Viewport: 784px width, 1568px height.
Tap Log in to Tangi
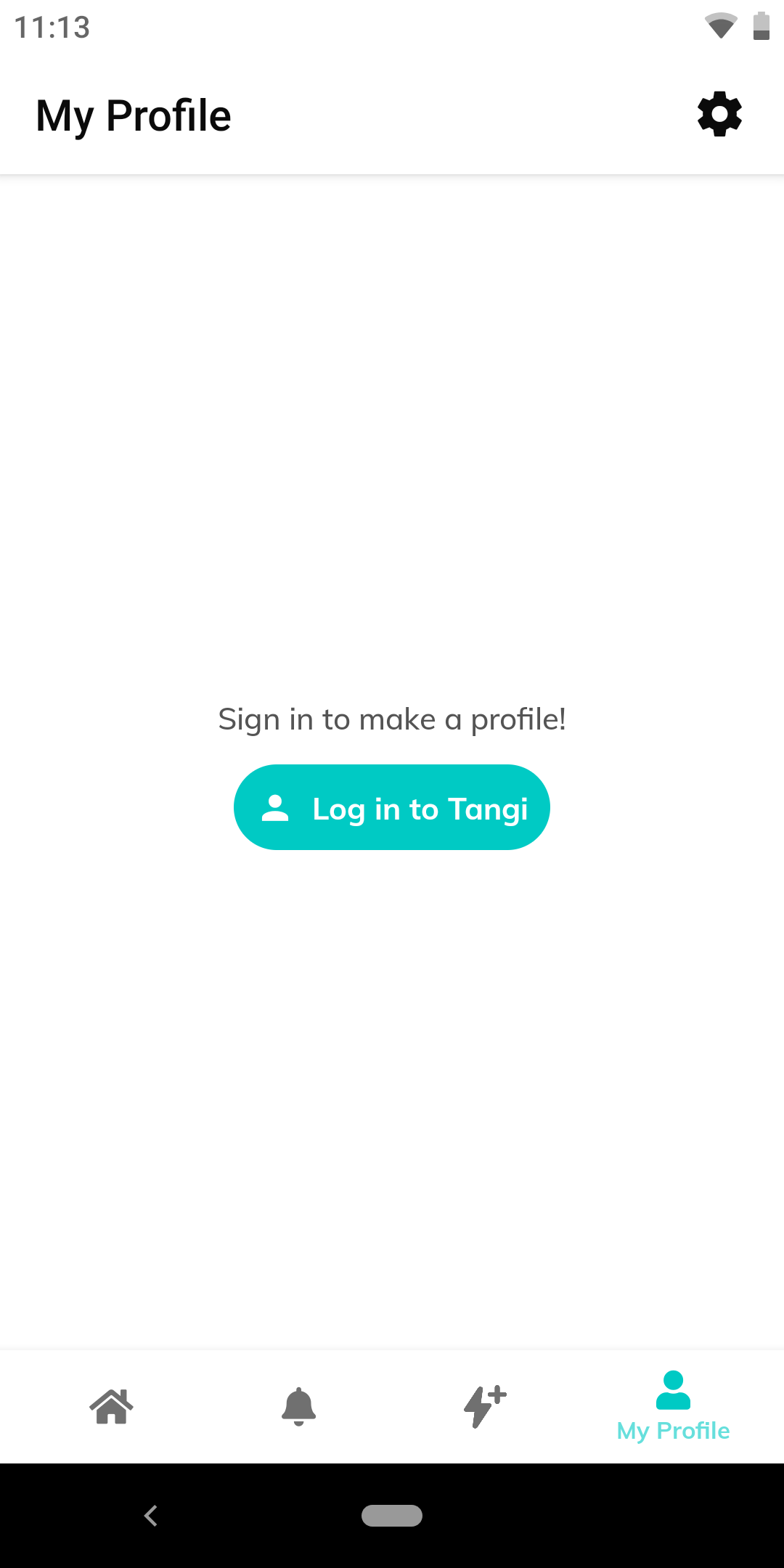tap(392, 807)
